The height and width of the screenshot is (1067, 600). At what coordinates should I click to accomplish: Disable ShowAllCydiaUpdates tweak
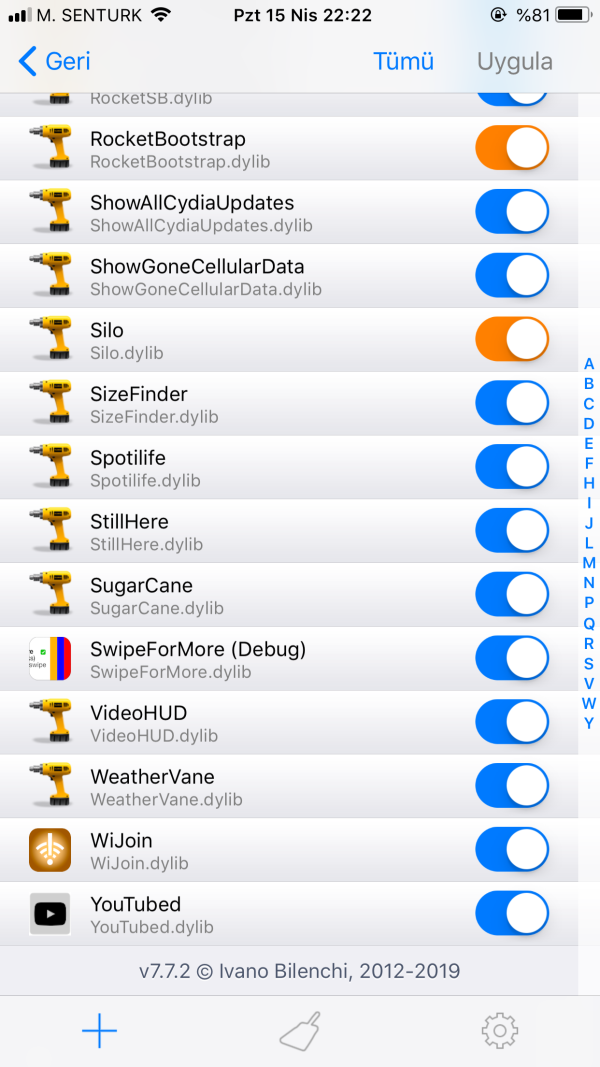pyautogui.click(x=512, y=212)
